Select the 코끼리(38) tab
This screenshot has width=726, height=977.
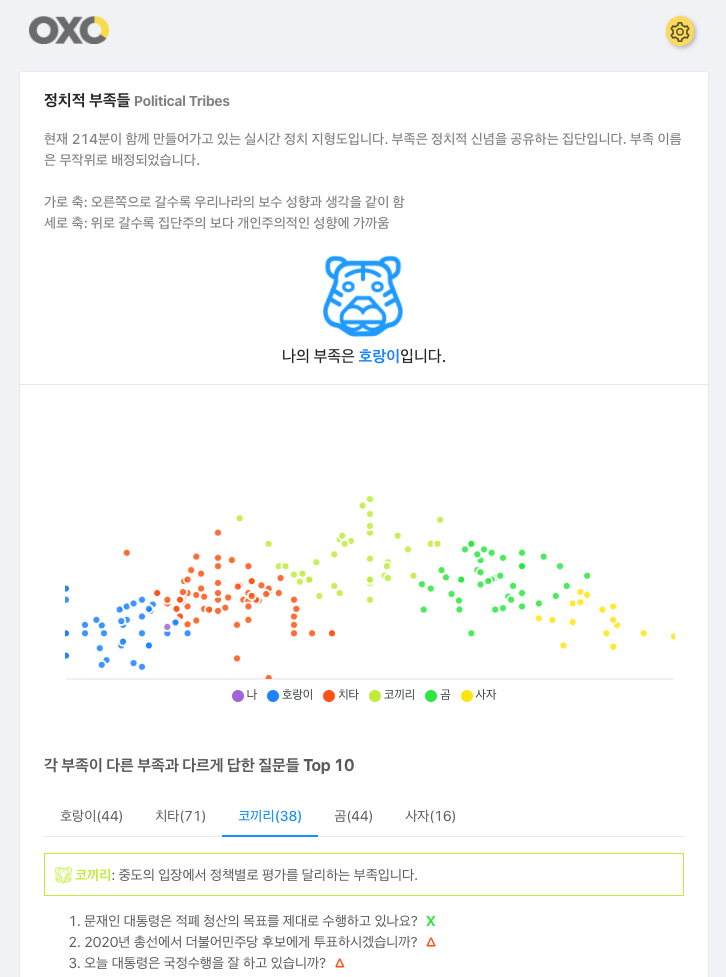coord(270,816)
